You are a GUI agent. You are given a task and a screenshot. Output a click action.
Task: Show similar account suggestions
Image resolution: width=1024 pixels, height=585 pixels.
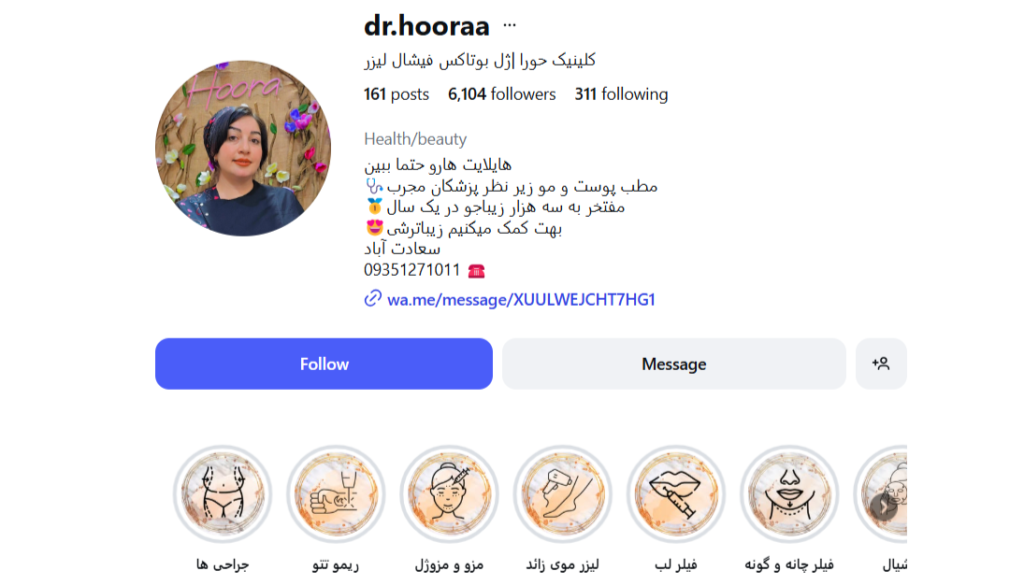pyautogui.click(x=880, y=364)
